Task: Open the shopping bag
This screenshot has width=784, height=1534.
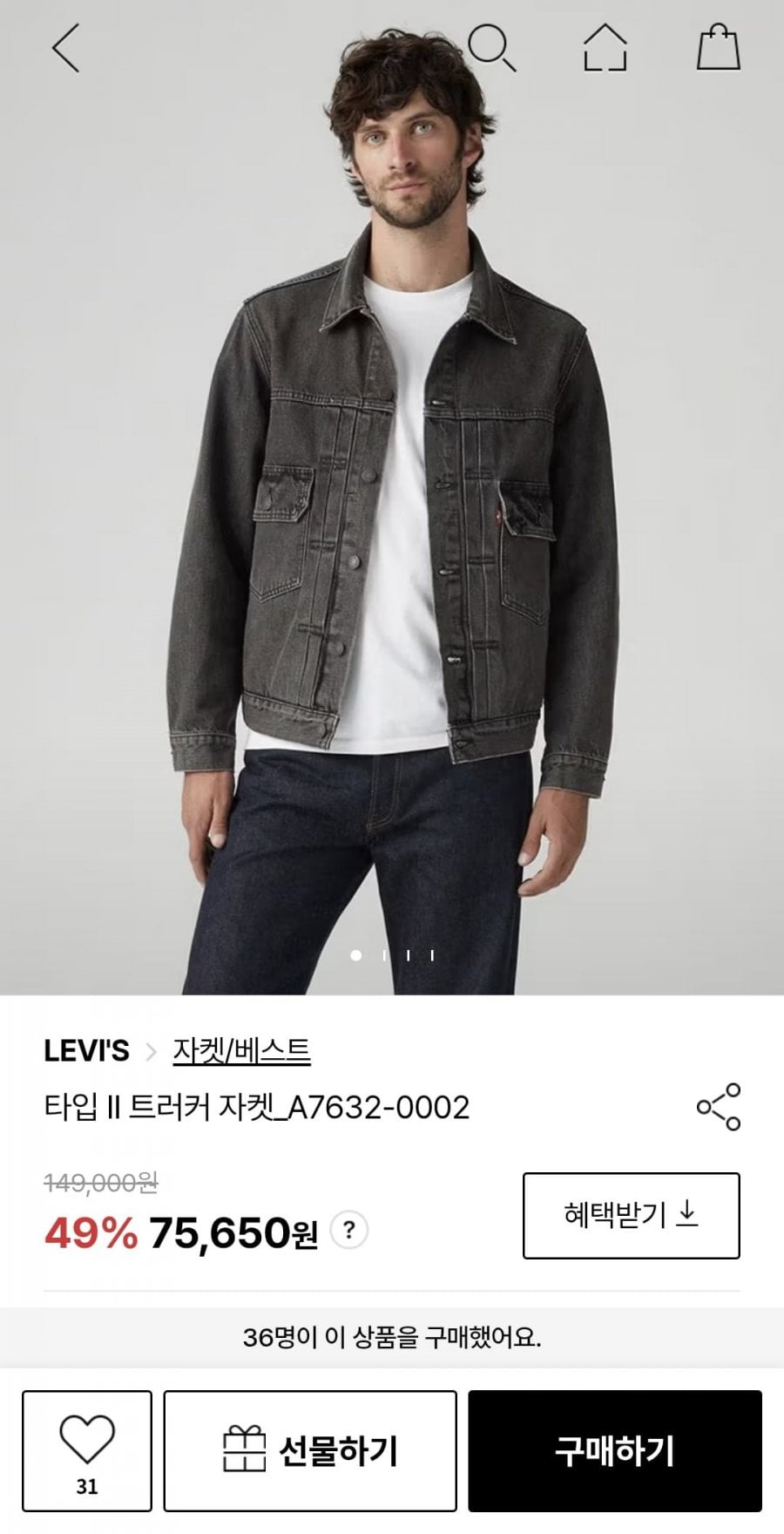Action: 718,47
